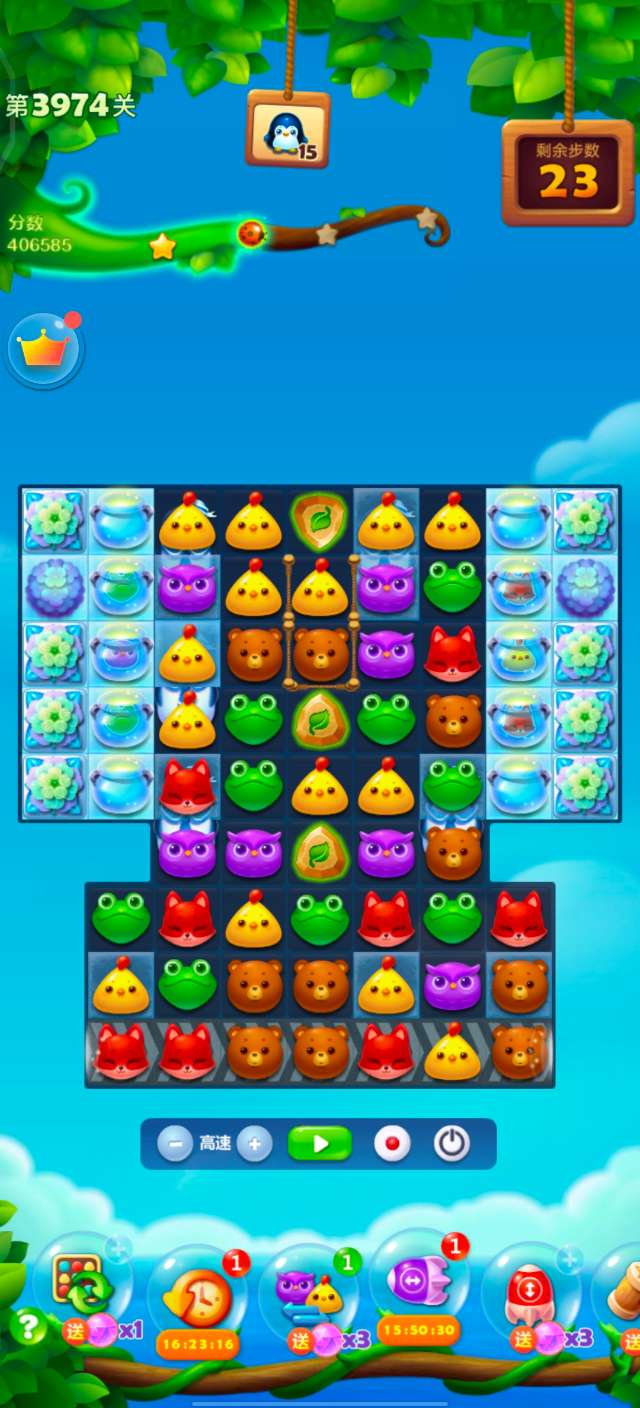Use the purple horizontal rocket booster
Screen dimensions: 640x1408
coord(419,1282)
